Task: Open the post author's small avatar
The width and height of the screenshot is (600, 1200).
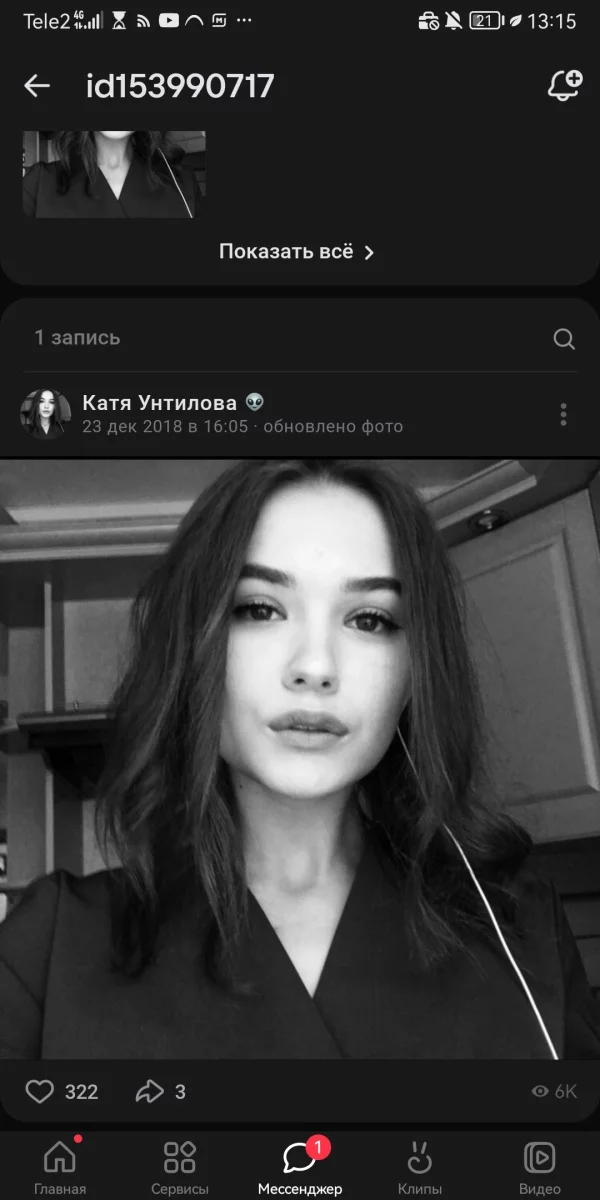Action: (46, 414)
